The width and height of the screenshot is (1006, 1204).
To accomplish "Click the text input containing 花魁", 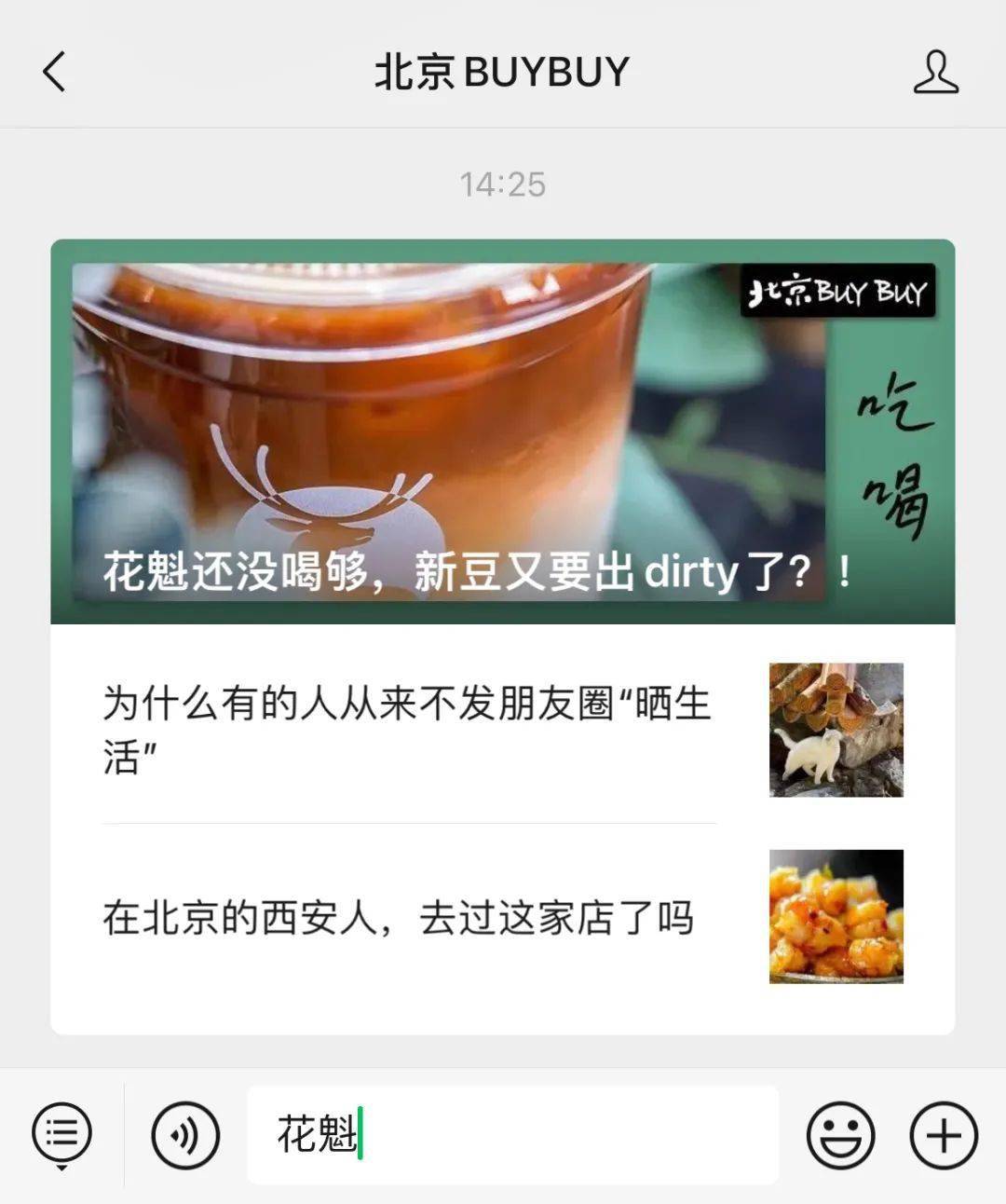I will point(512,1133).
